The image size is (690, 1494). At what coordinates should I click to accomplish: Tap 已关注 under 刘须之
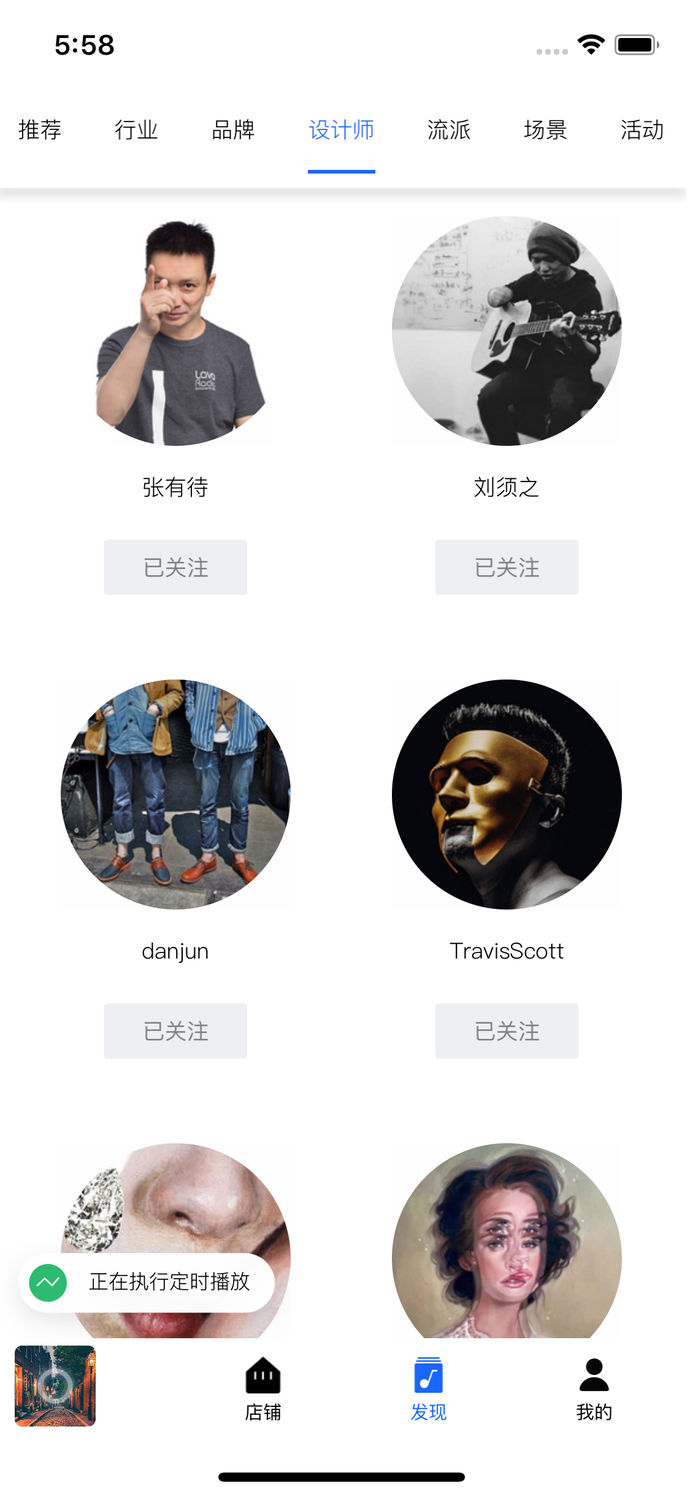click(x=507, y=567)
